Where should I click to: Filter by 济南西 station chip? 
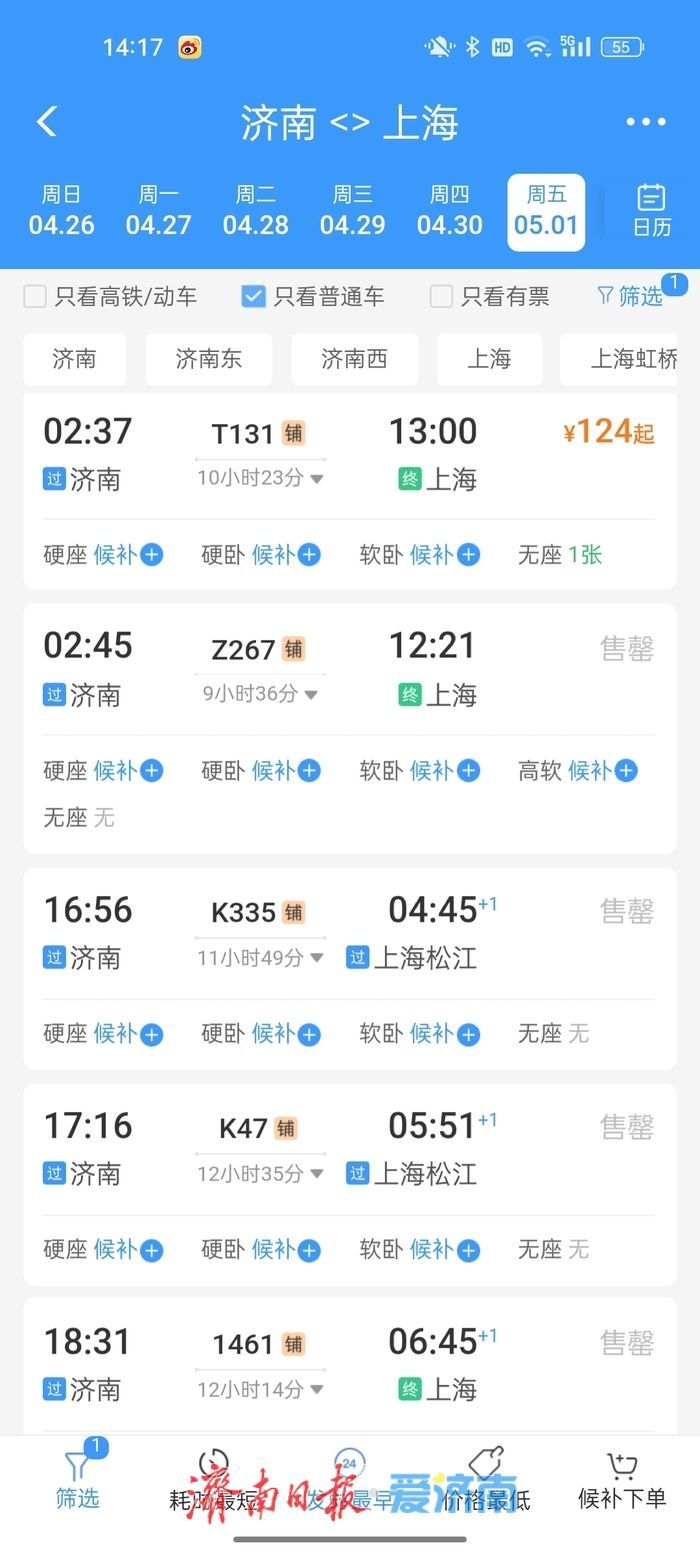click(354, 359)
